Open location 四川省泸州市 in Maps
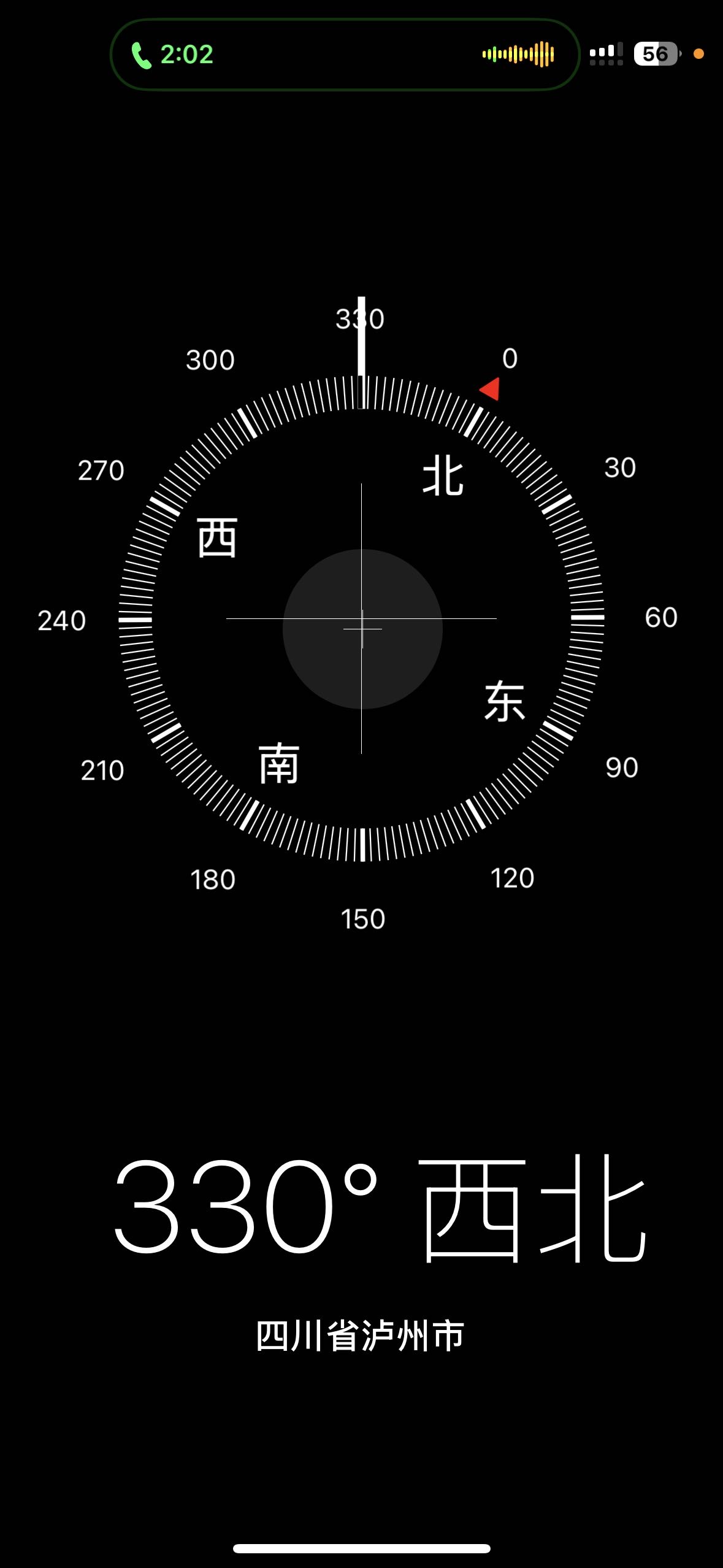723x1568 pixels. tap(361, 1335)
